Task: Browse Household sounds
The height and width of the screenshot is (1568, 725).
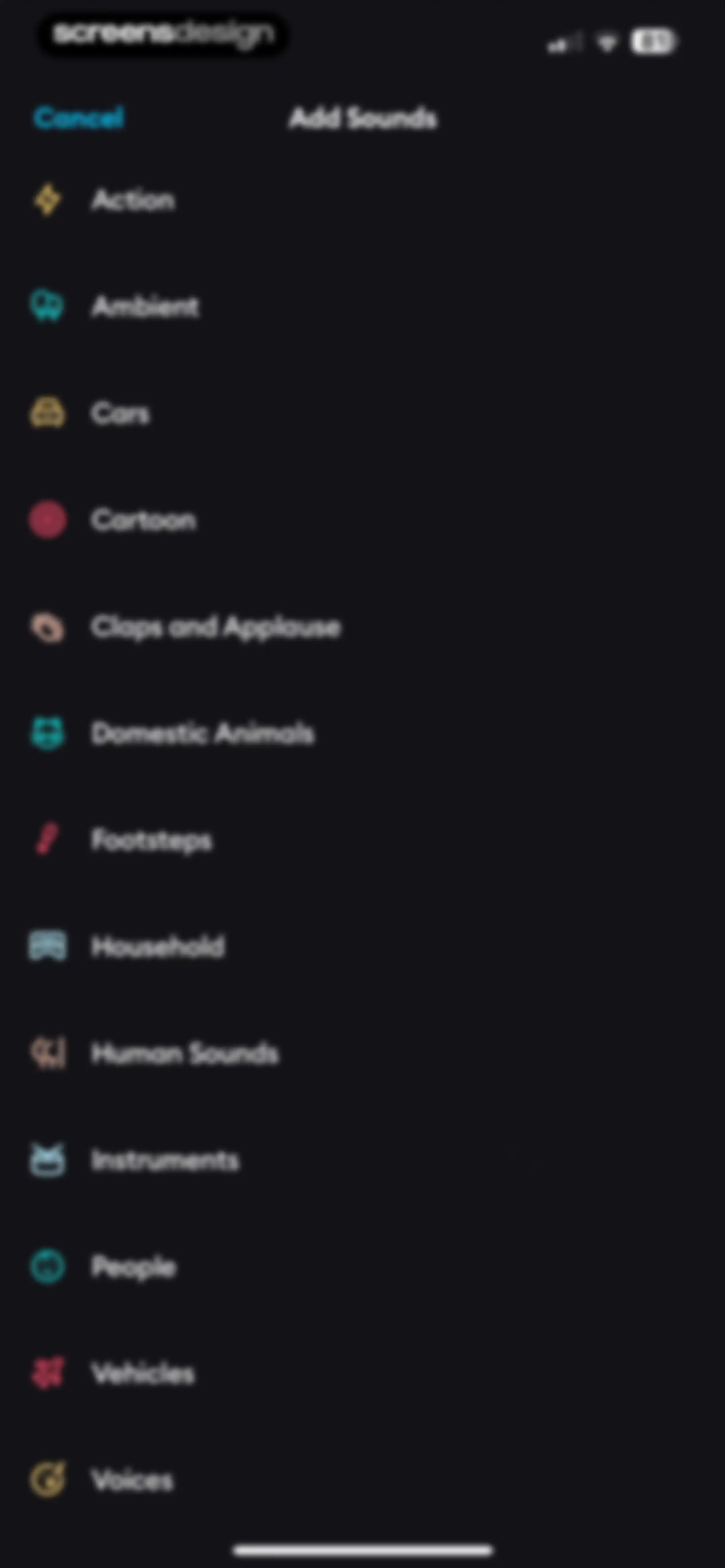Action: coord(362,947)
